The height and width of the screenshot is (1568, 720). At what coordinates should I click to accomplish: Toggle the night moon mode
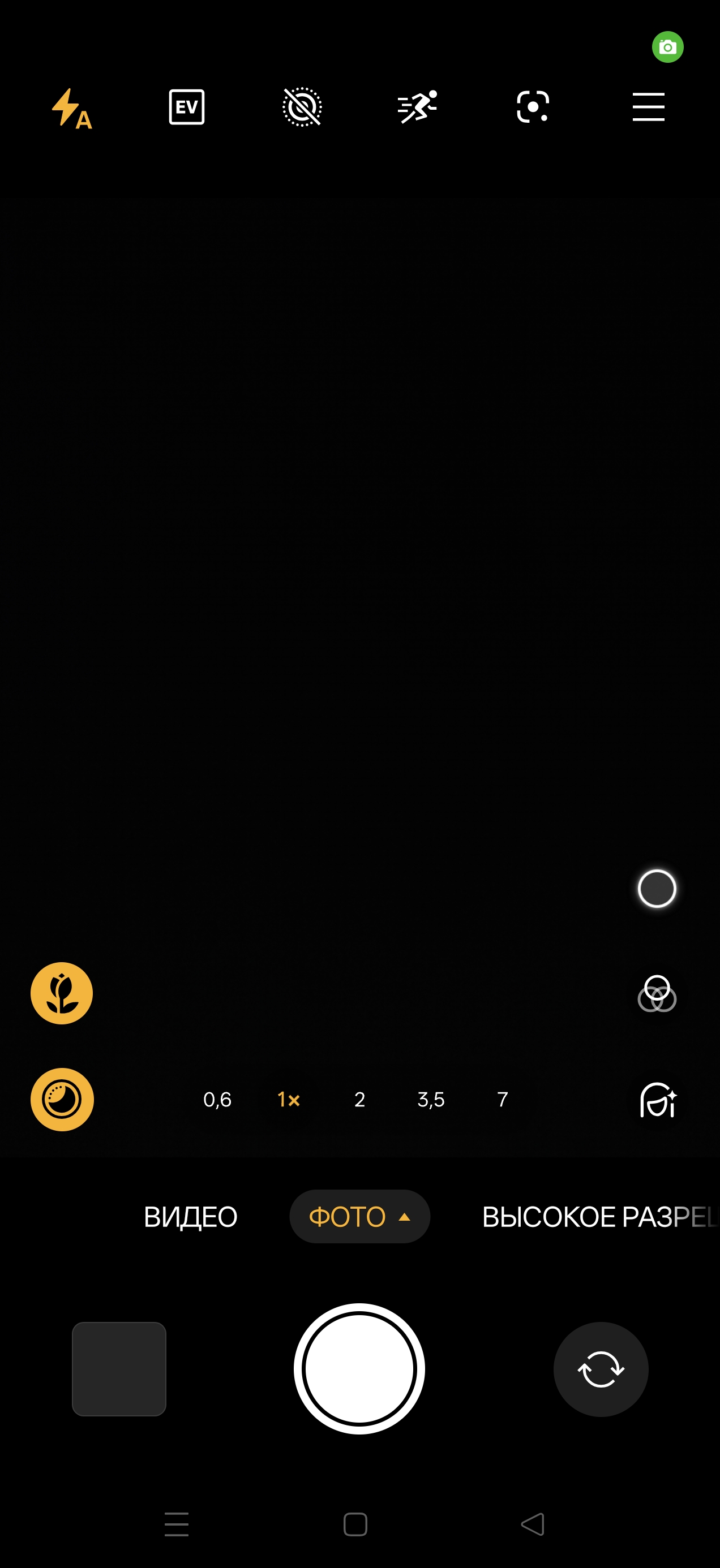click(x=62, y=1099)
